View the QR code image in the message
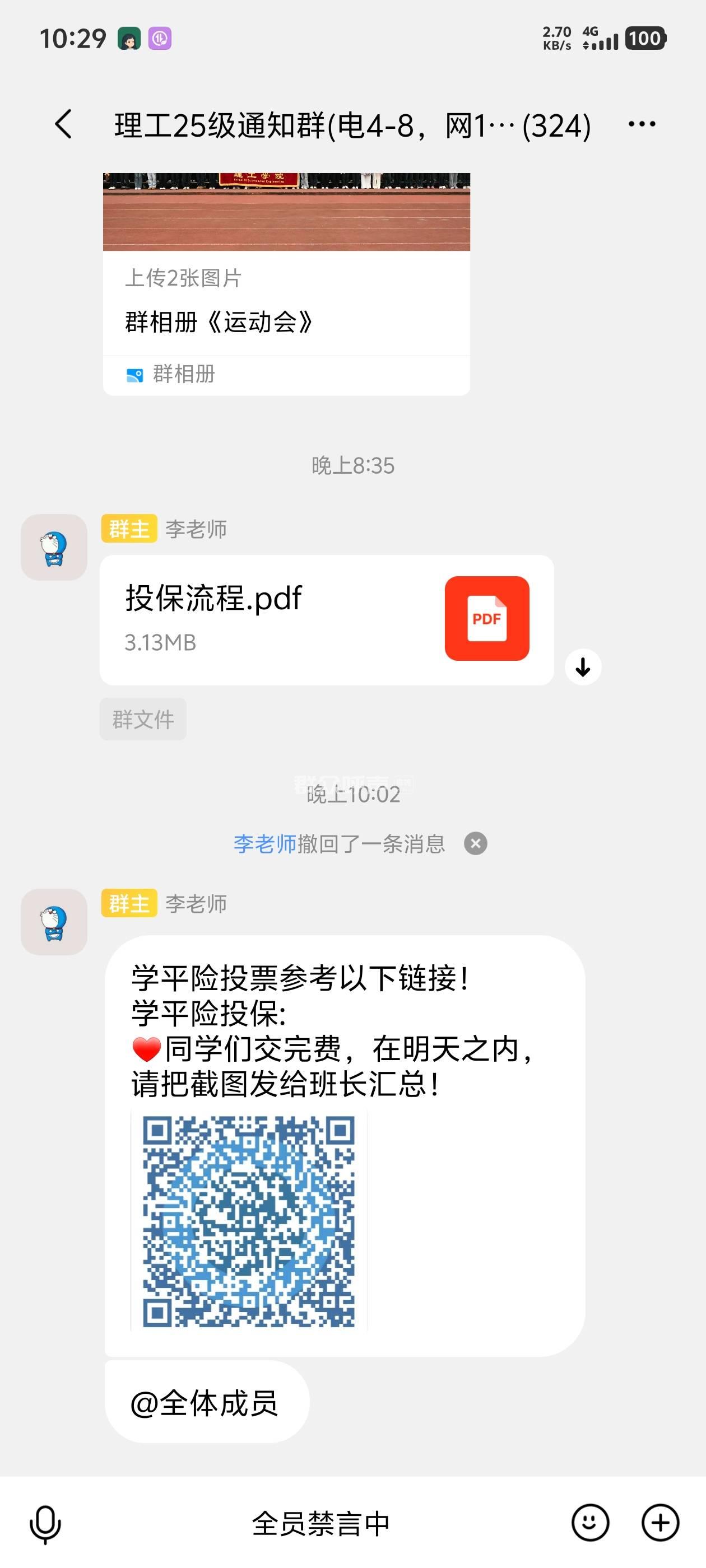 [x=249, y=1221]
